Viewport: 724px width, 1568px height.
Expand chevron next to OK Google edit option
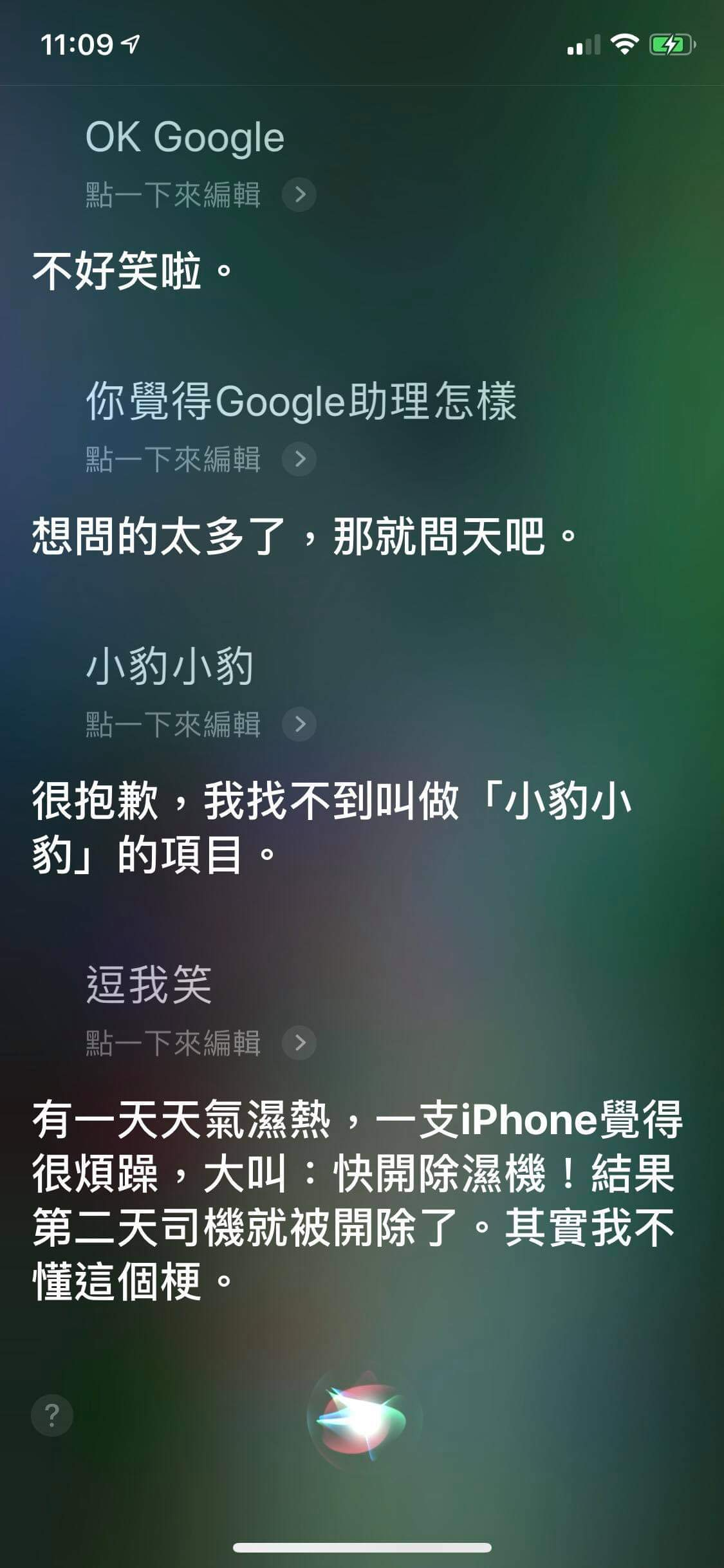299,193
